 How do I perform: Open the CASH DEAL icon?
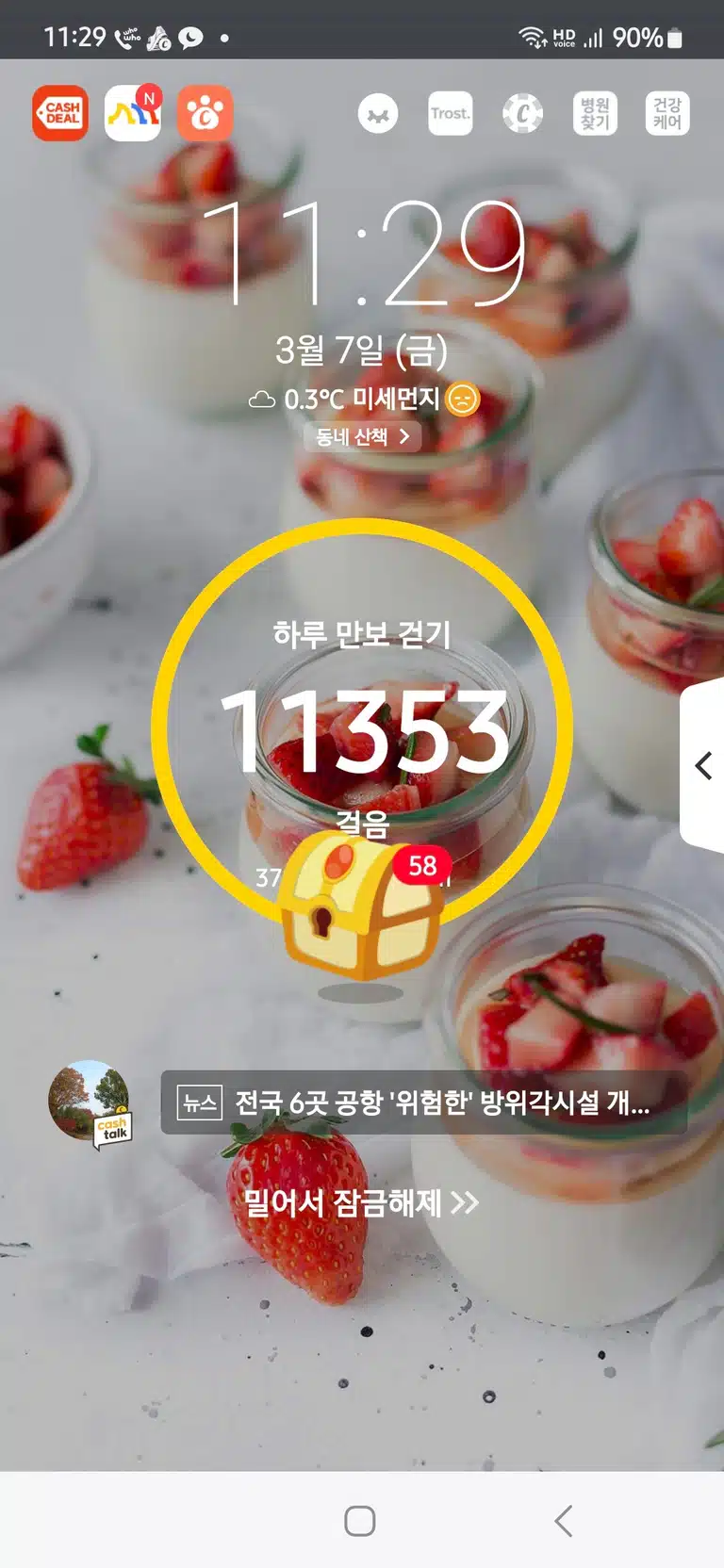point(60,113)
